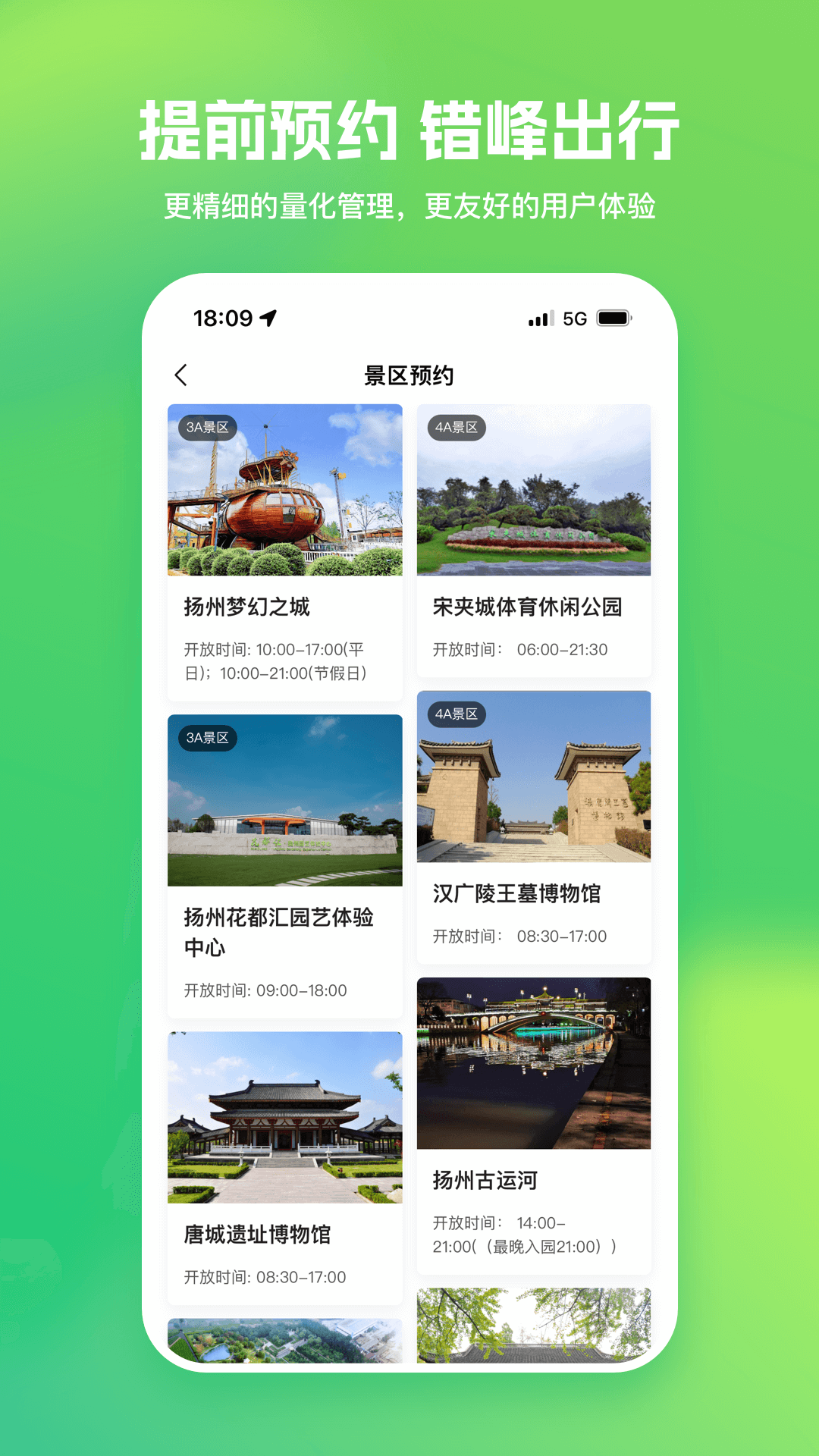
Task: Tap the clock showing 18:09
Action: click(x=222, y=319)
